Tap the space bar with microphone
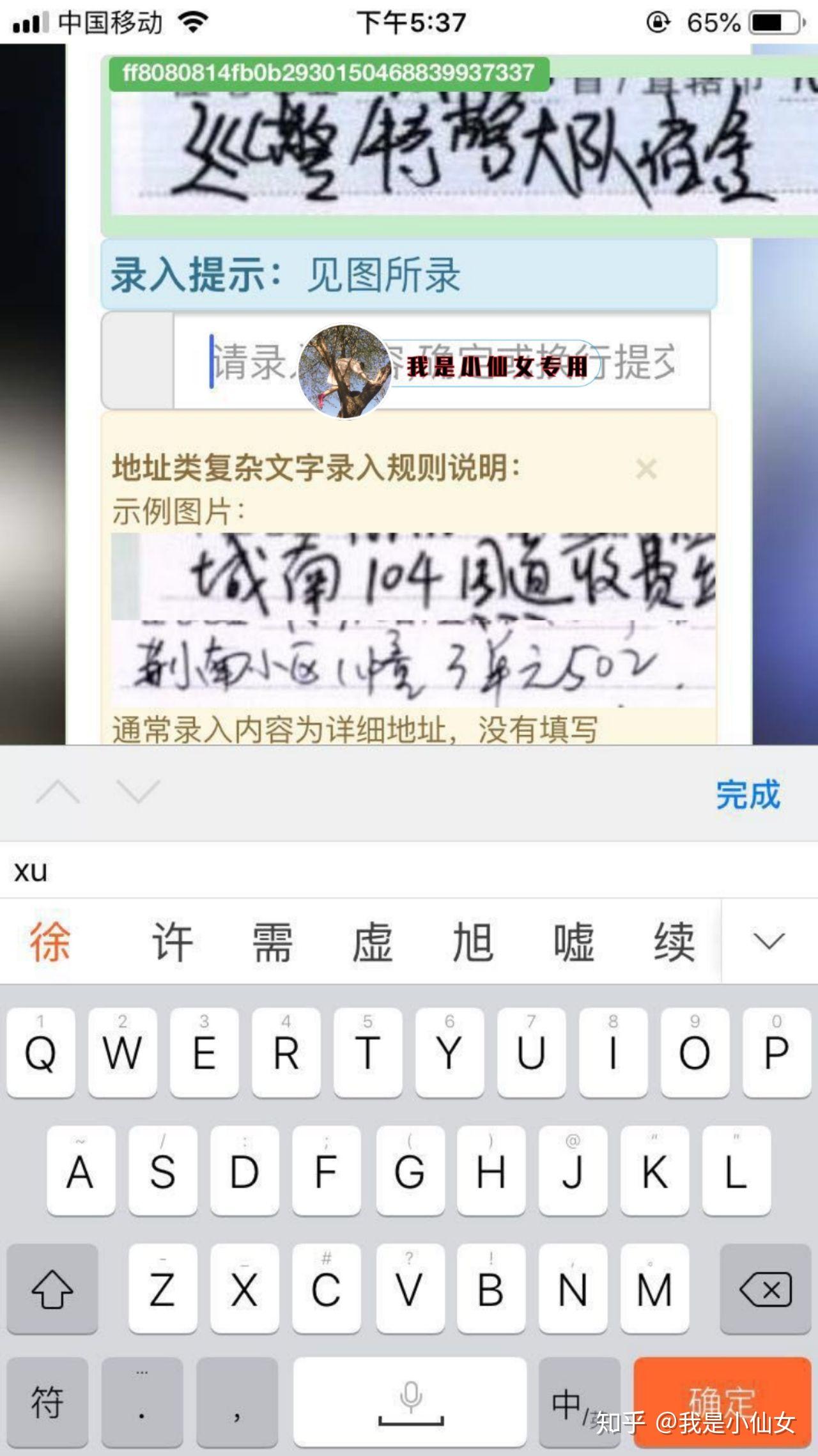This screenshot has width=818, height=1456. point(410,1402)
